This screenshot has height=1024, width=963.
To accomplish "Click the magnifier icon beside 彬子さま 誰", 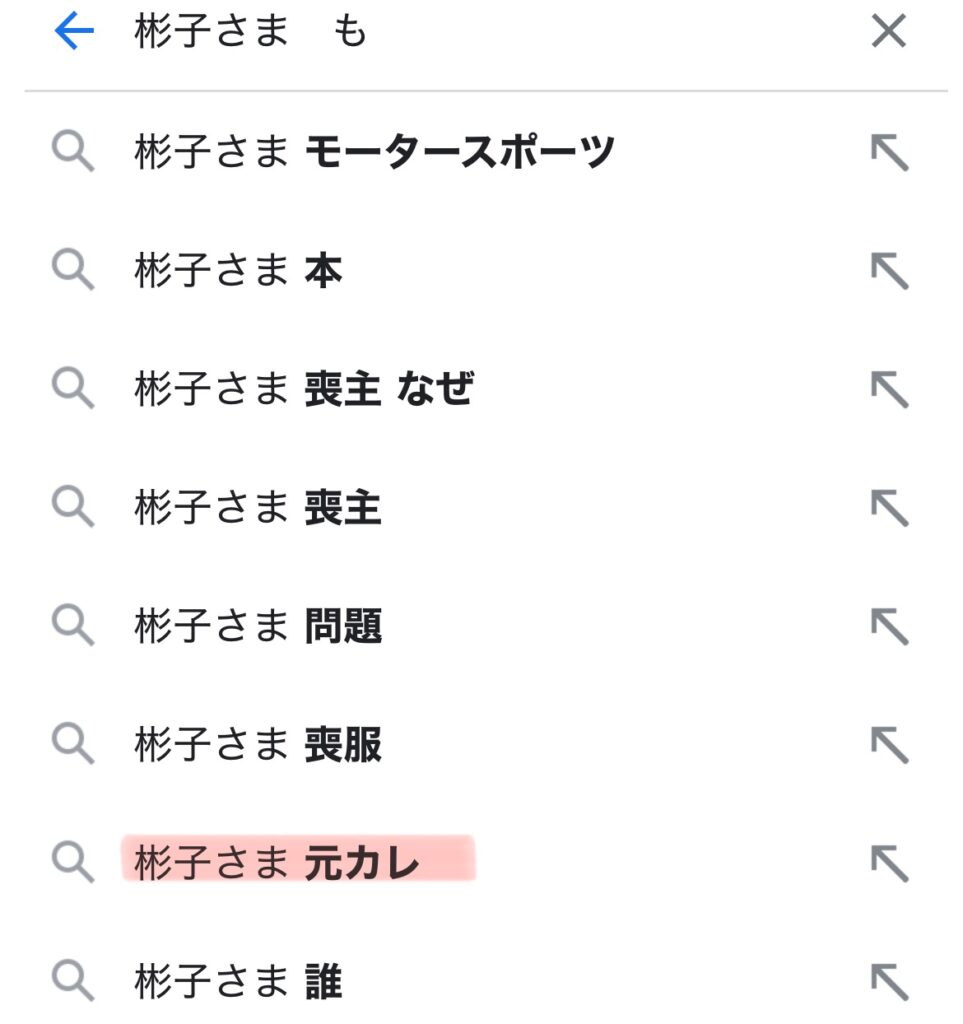I will click(73, 981).
